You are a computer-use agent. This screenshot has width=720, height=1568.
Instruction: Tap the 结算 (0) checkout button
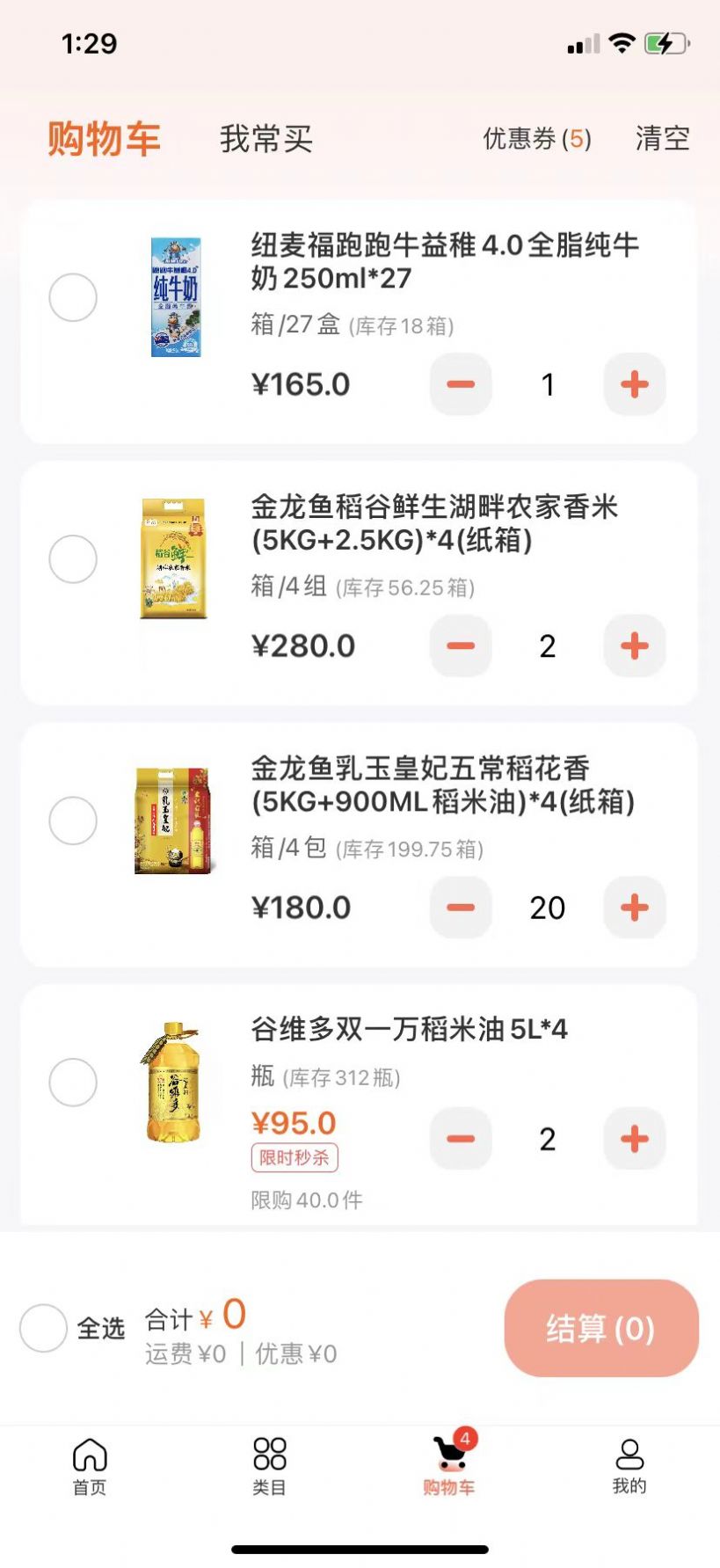click(x=600, y=1330)
